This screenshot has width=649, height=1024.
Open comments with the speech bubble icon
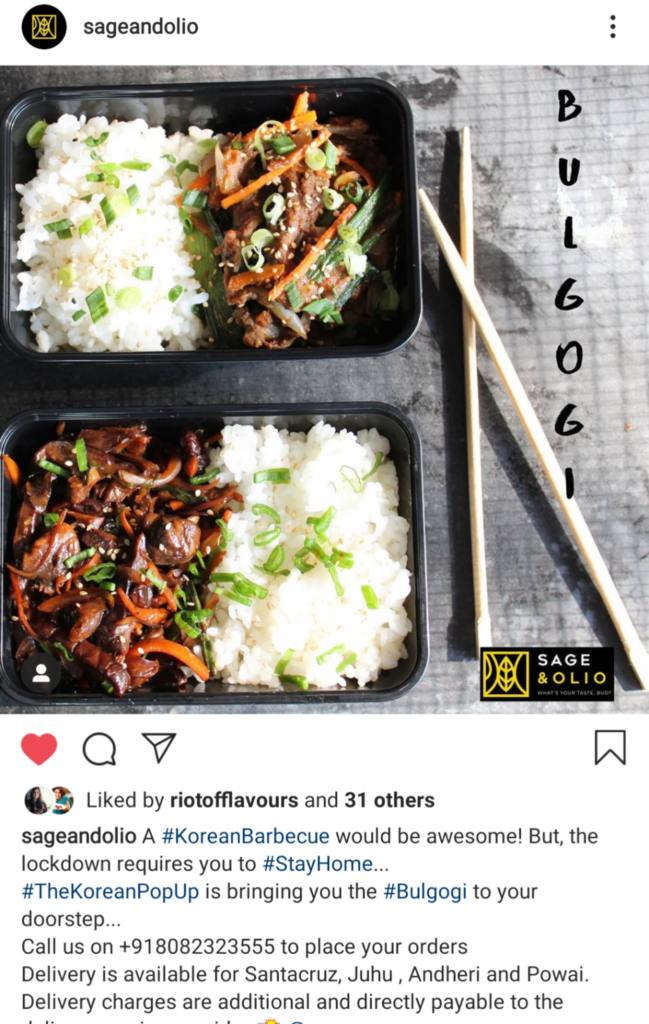[99, 748]
